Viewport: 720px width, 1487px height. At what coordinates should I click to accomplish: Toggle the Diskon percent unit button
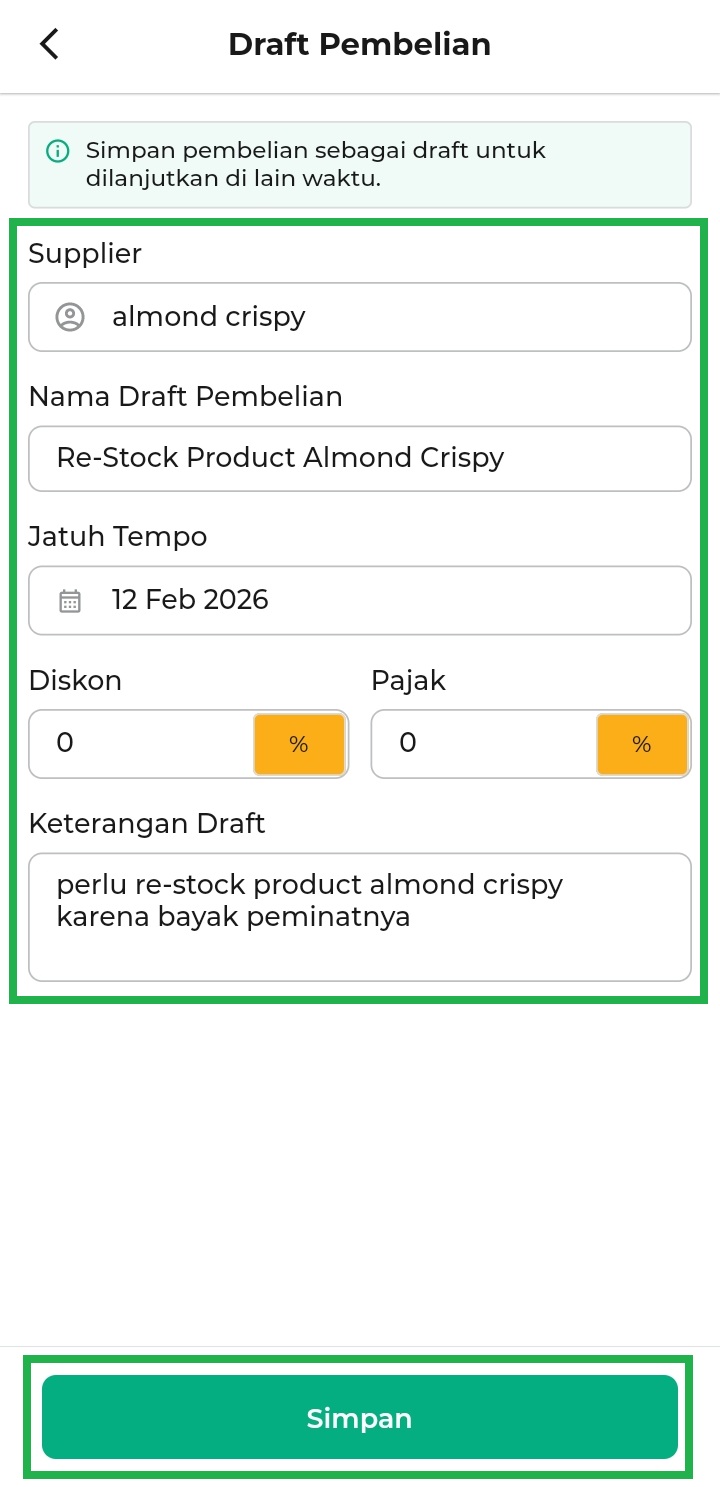pos(299,744)
